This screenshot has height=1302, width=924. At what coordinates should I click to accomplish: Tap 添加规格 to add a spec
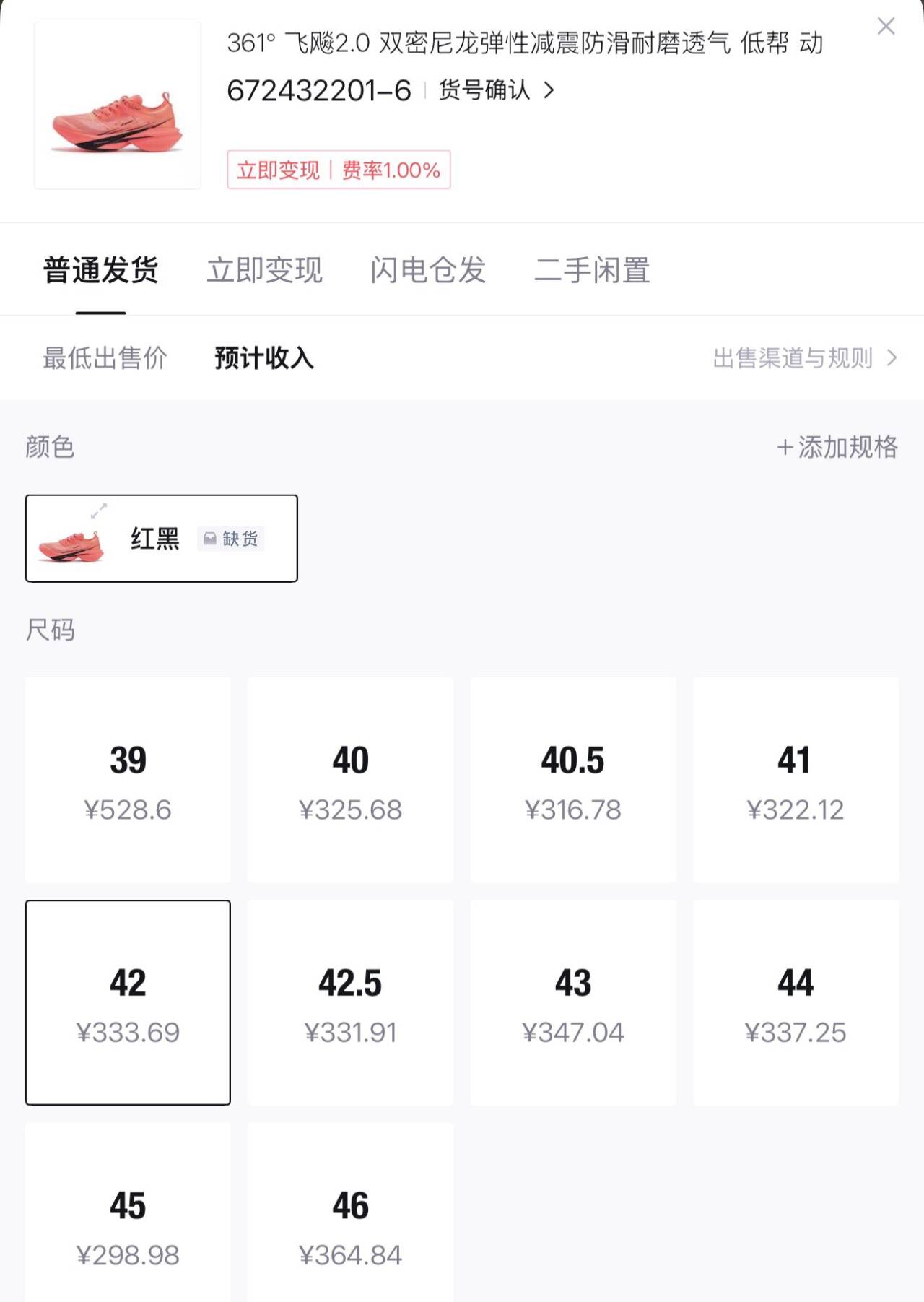837,447
